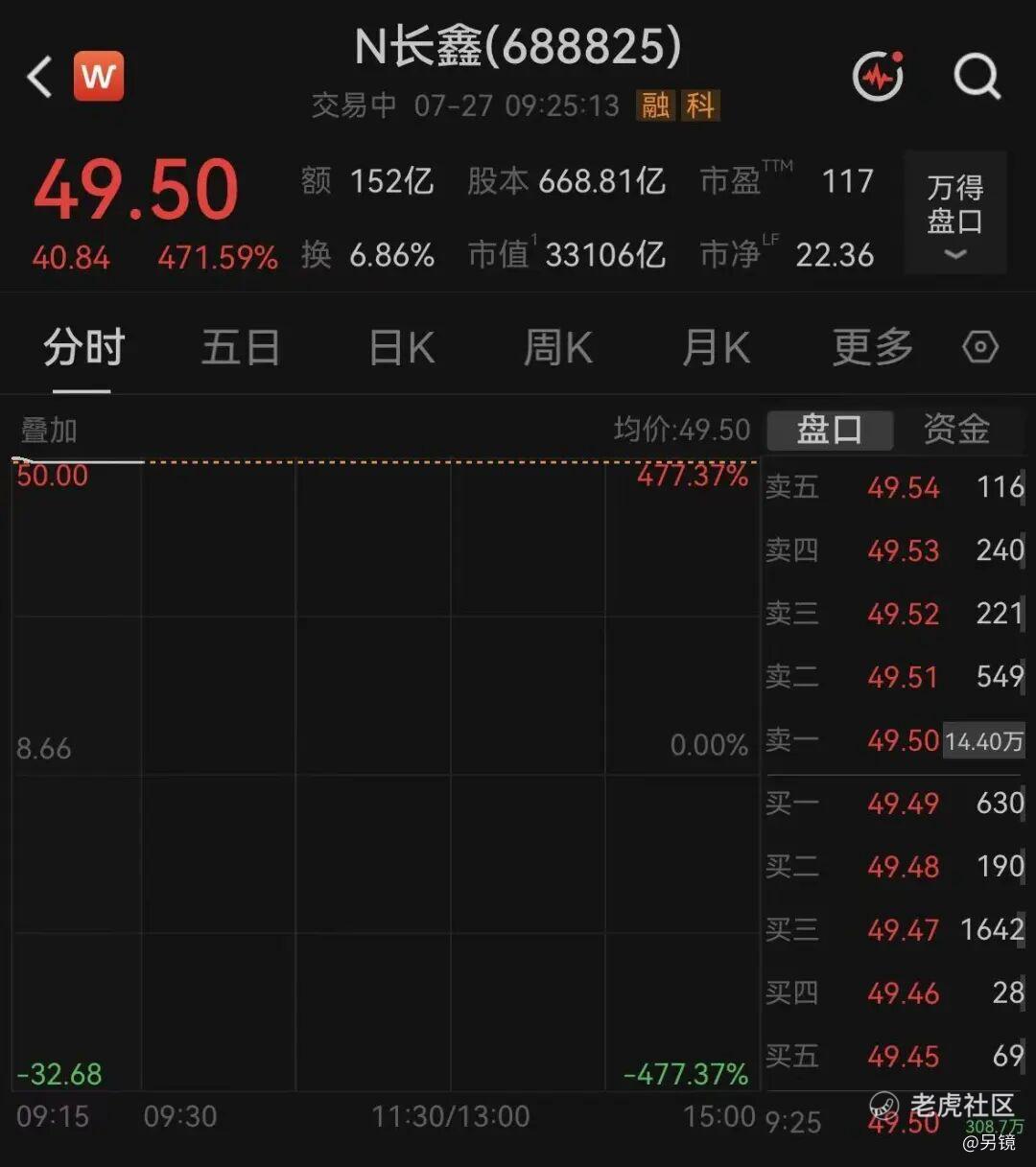
Task: Select the 盘口 order book tab
Action: tap(830, 430)
